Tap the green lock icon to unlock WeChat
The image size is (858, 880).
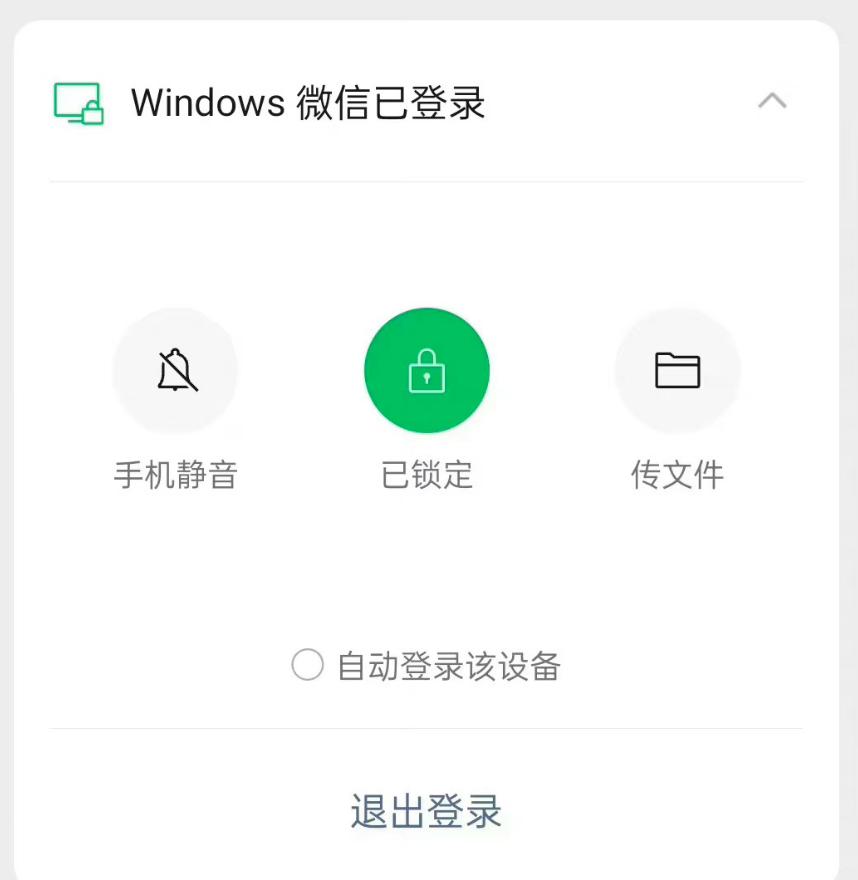427,370
